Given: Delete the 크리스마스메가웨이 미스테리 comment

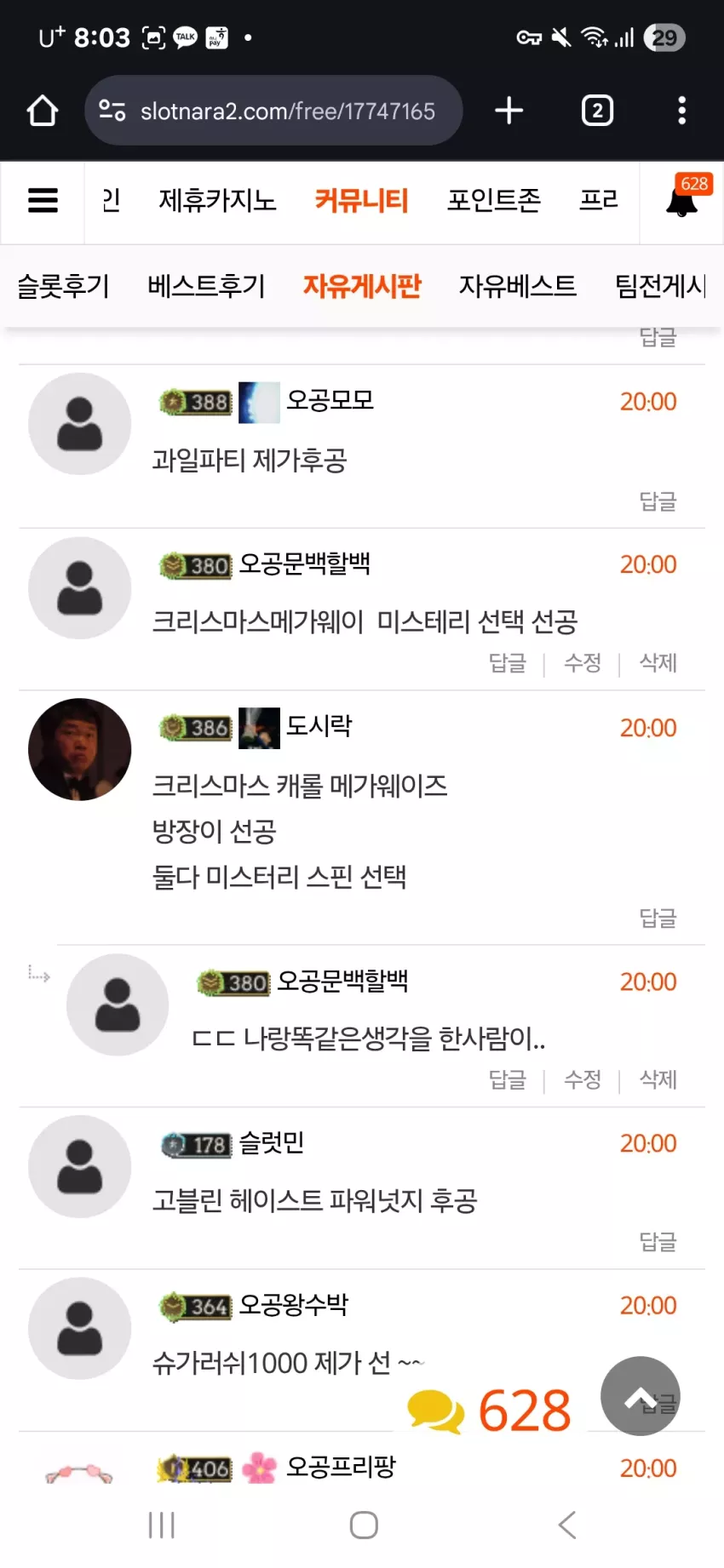Looking at the screenshot, I should [x=658, y=663].
